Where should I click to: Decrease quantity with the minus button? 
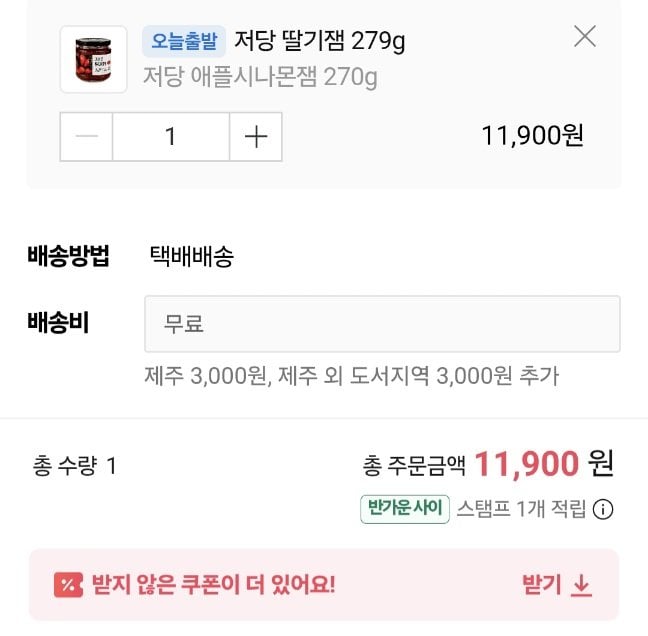(87, 137)
